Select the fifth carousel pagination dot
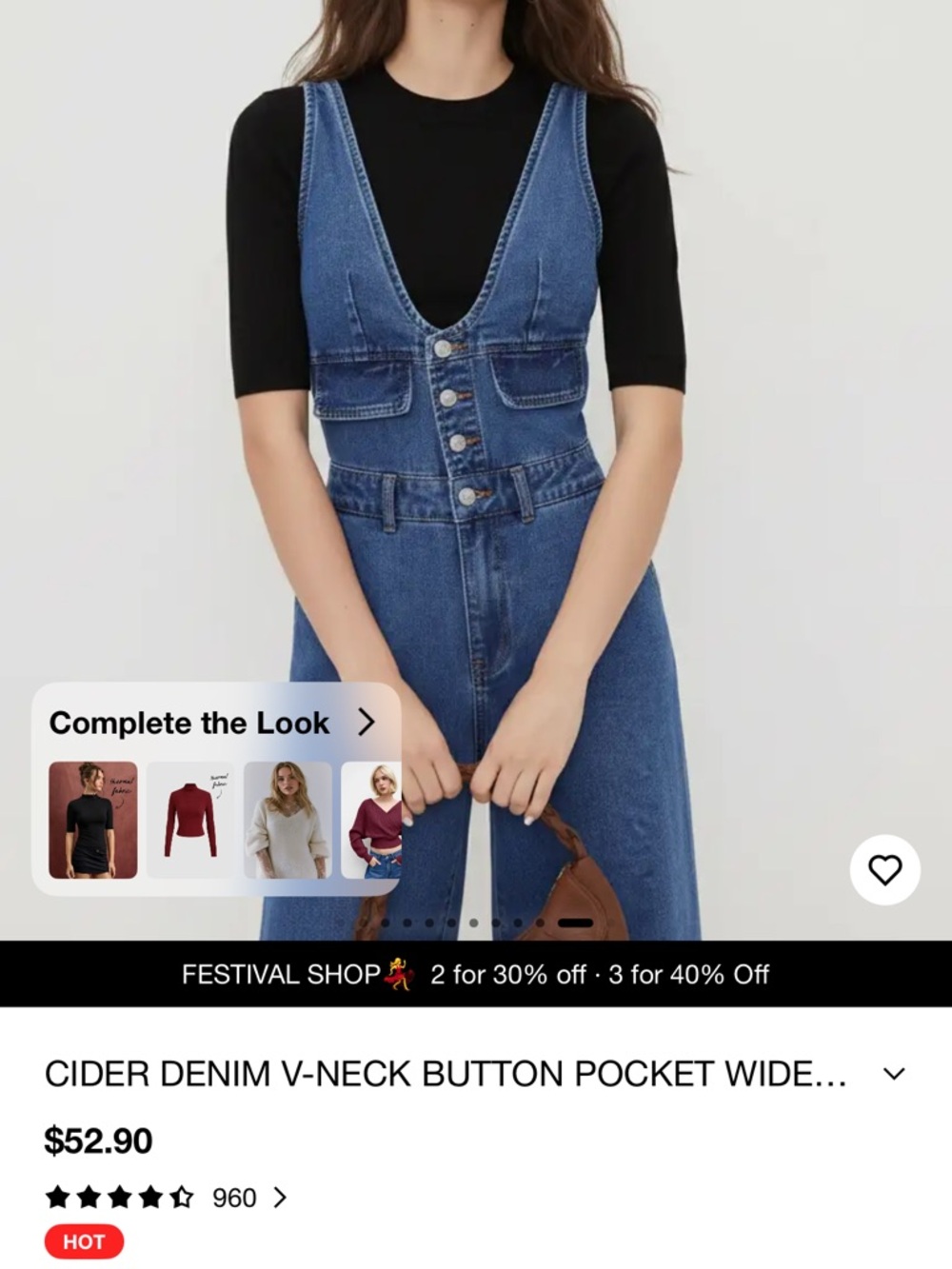Viewport: 952px width, 1269px height. click(x=474, y=922)
